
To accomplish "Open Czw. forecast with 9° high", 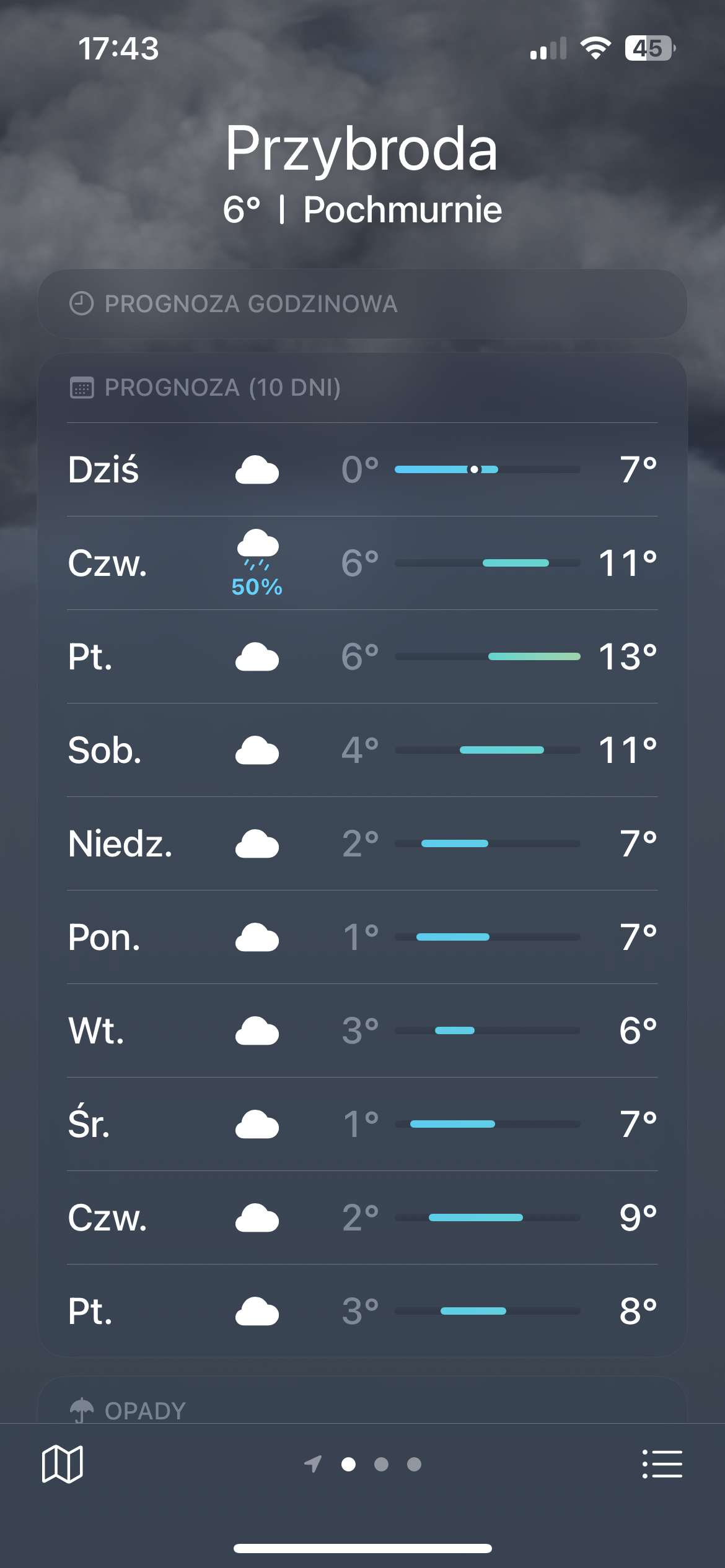I will point(362,1217).
